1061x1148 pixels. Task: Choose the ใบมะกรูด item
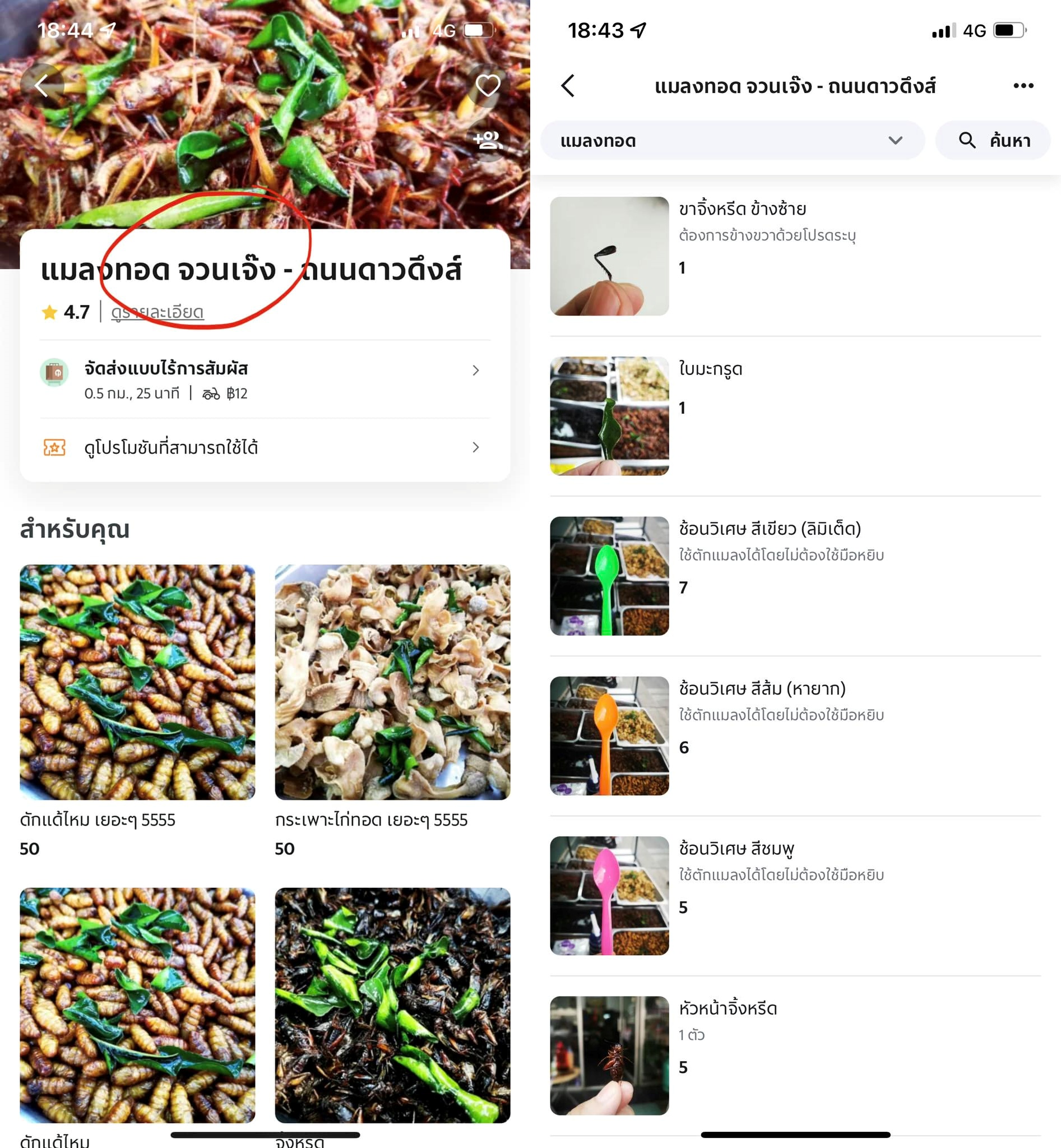pyautogui.click(x=795, y=416)
